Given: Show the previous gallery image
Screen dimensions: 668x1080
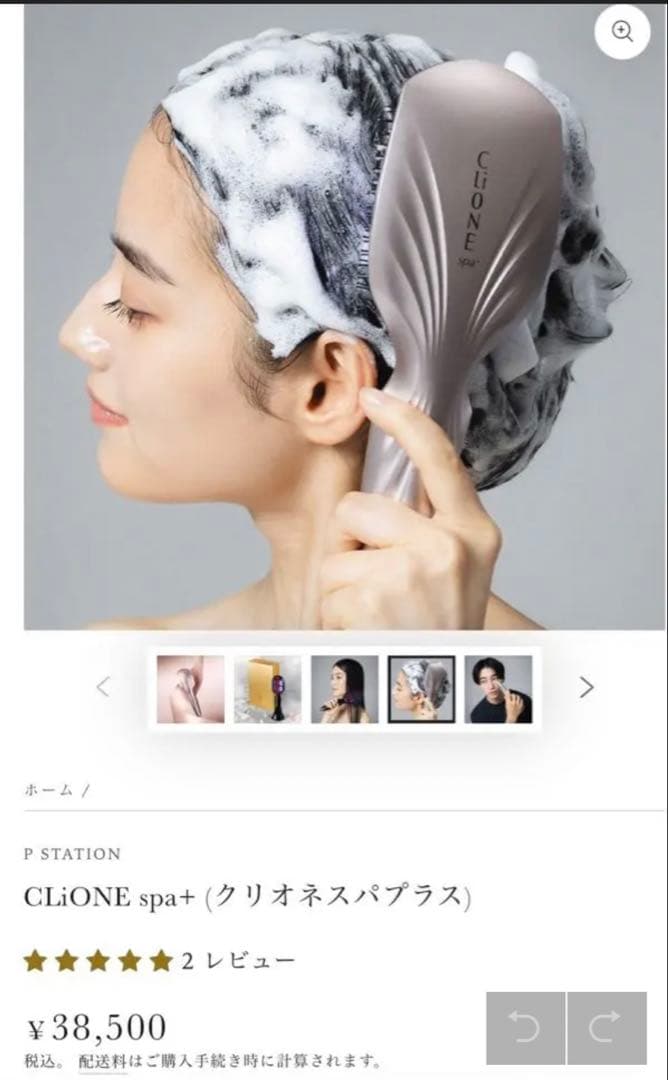Looking at the screenshot, I should click(x=103, y=687).
